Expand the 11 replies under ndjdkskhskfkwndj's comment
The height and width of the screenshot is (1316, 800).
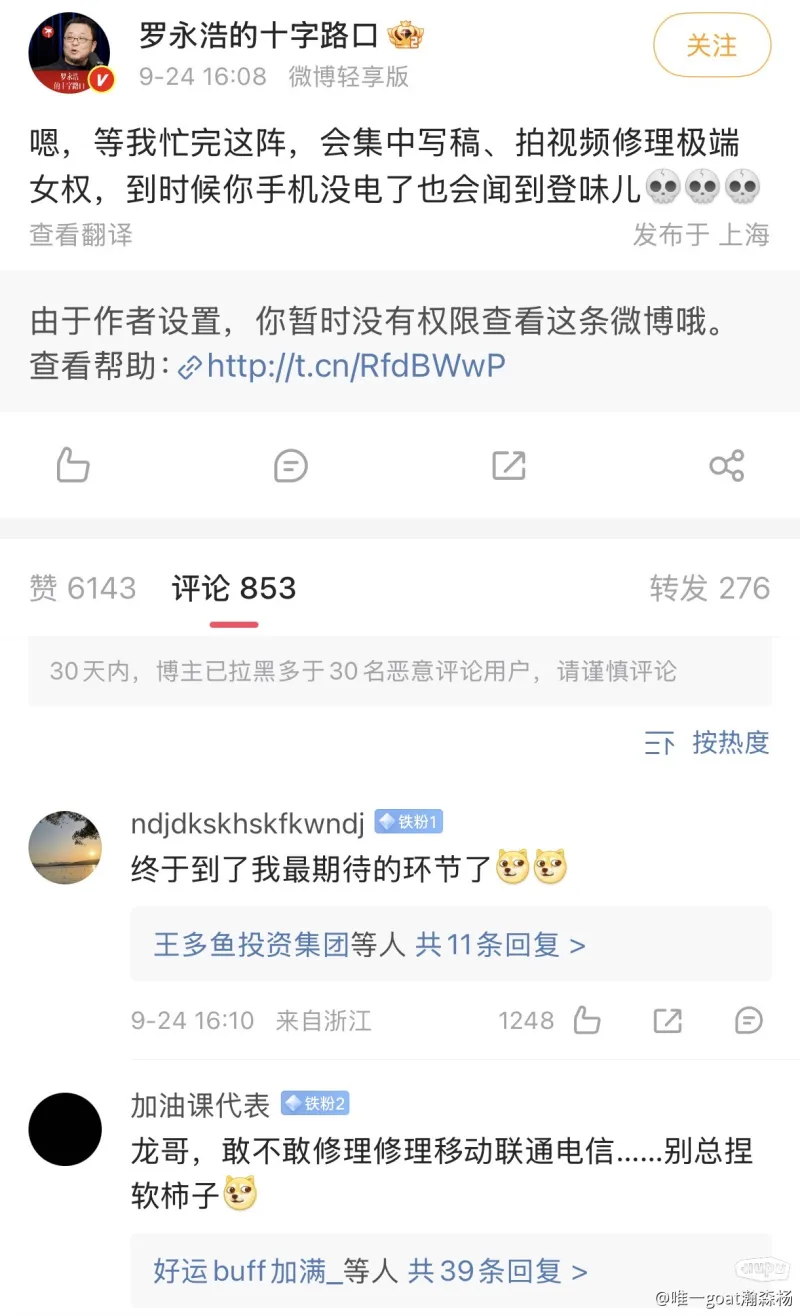(x=369, y=944)
